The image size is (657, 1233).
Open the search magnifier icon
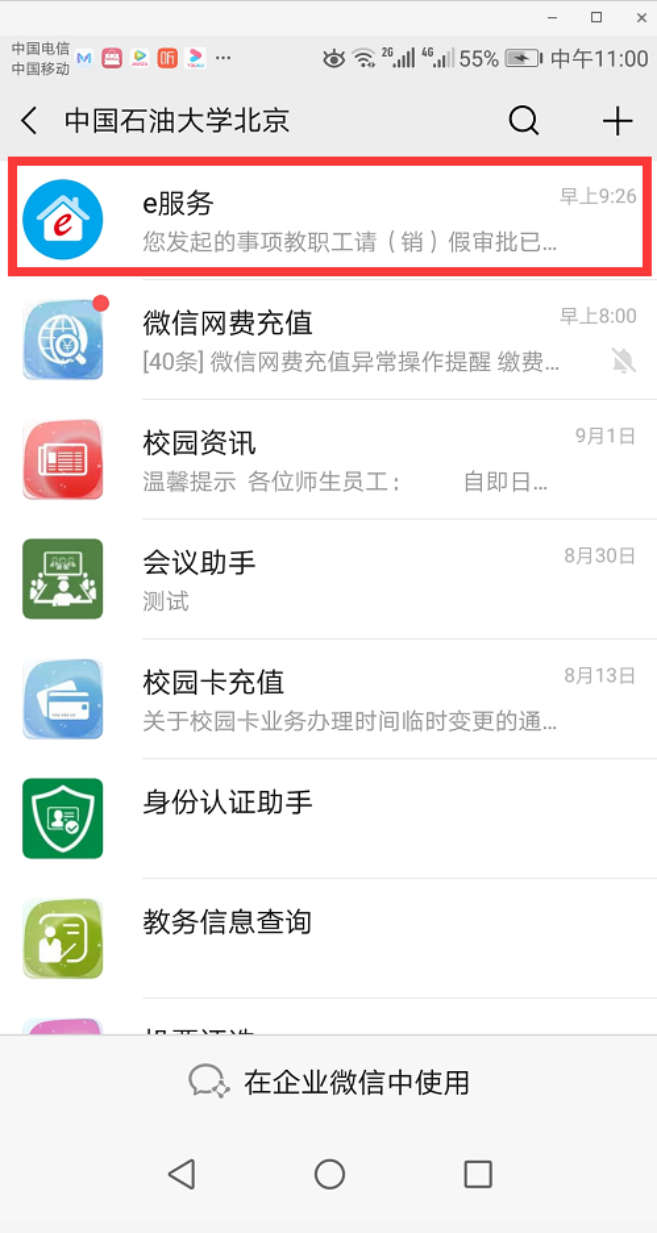[523, 122]
